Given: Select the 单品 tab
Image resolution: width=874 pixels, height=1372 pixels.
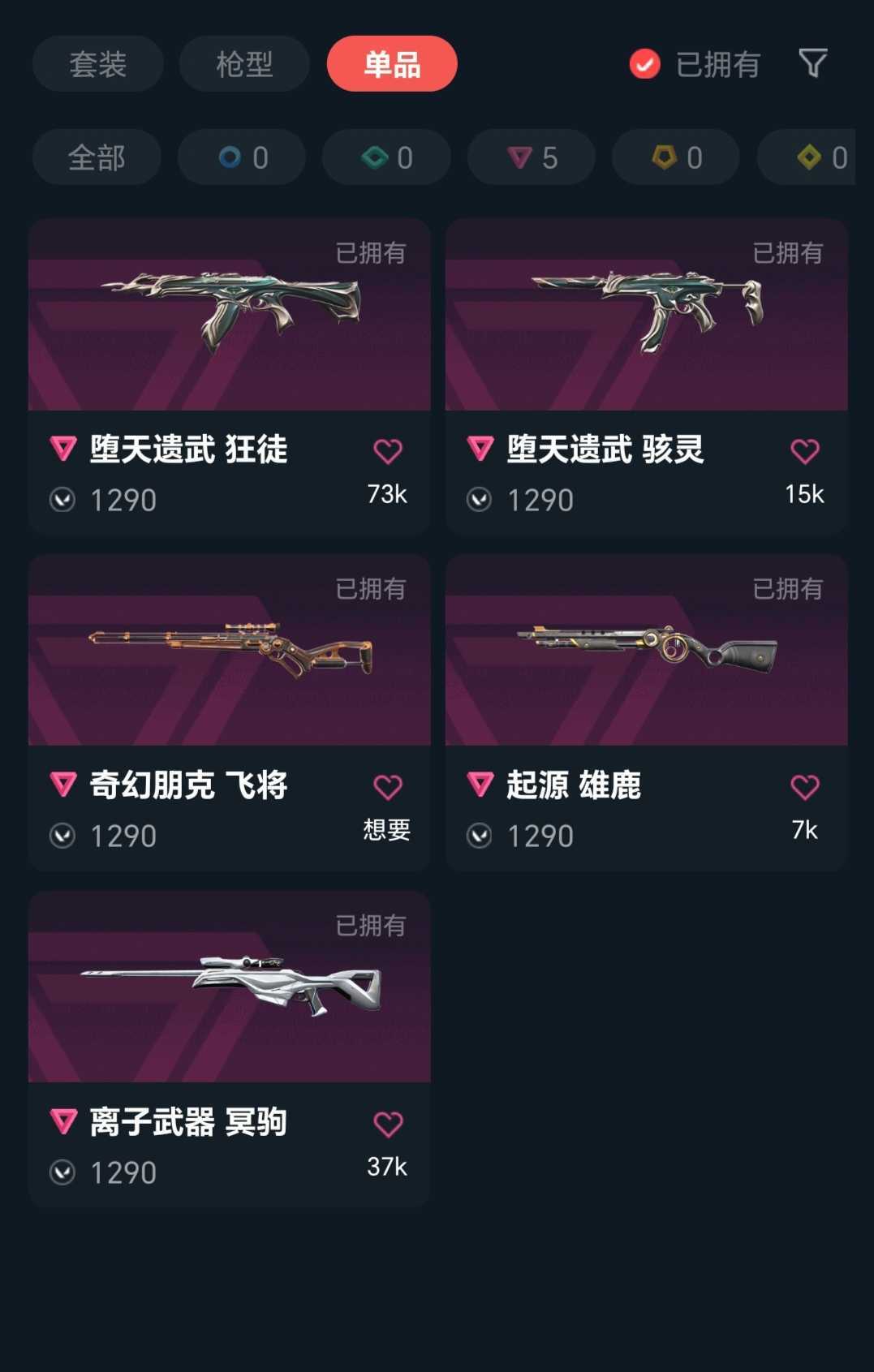Looking at the screenshot, I should [x=391, y=63].
